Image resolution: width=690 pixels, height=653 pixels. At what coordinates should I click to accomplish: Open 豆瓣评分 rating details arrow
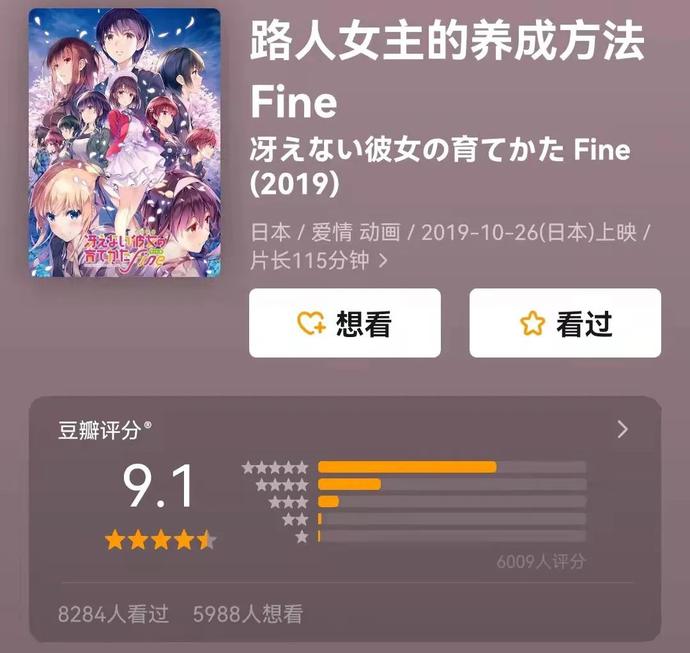coord(622,430)
